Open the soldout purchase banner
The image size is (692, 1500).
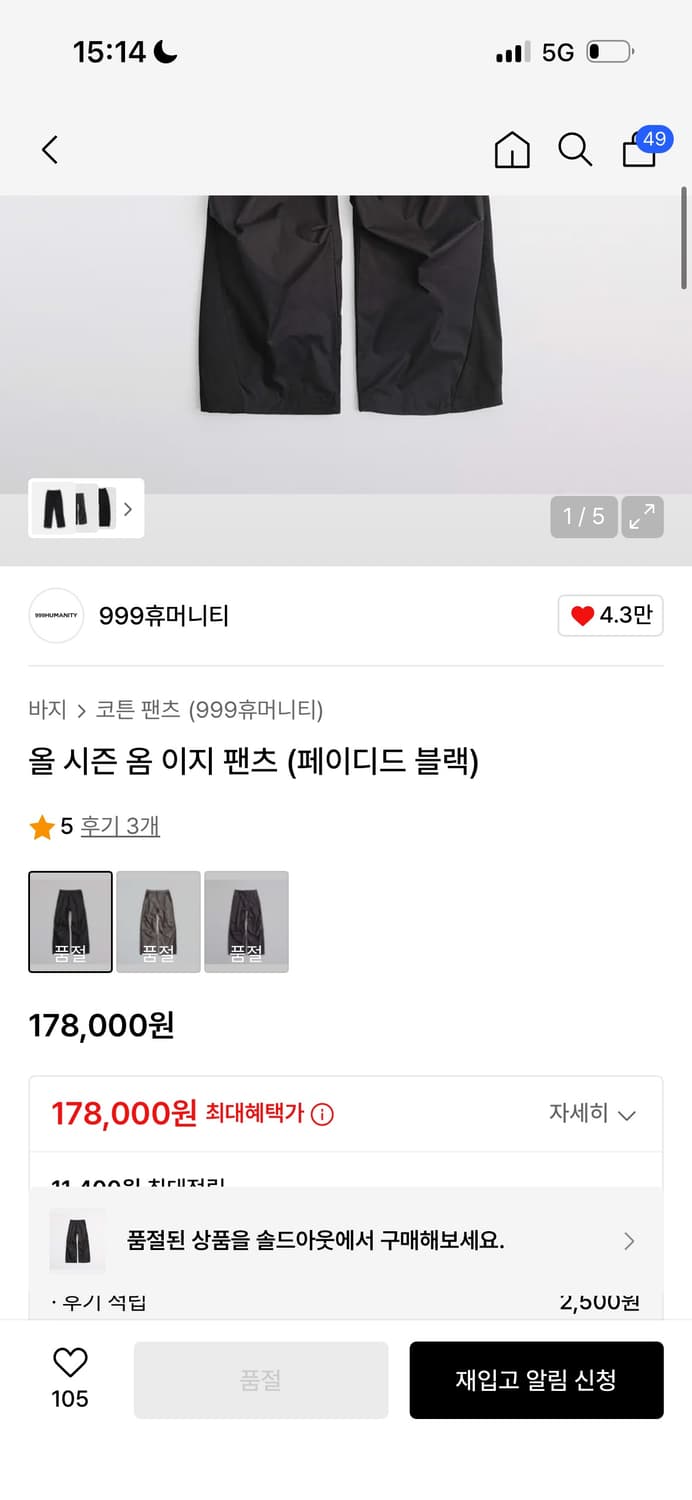(x=346, y=1241)
